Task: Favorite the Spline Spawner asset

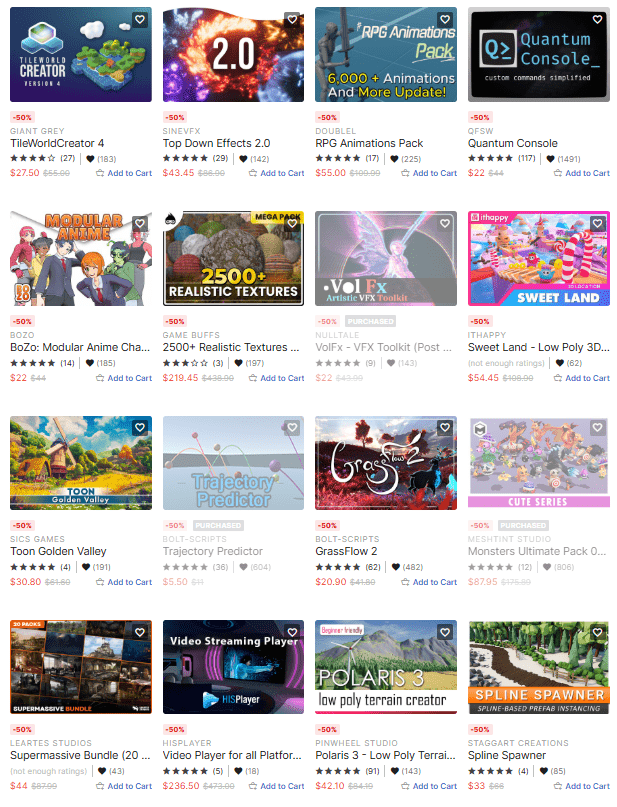Action: 598,632
